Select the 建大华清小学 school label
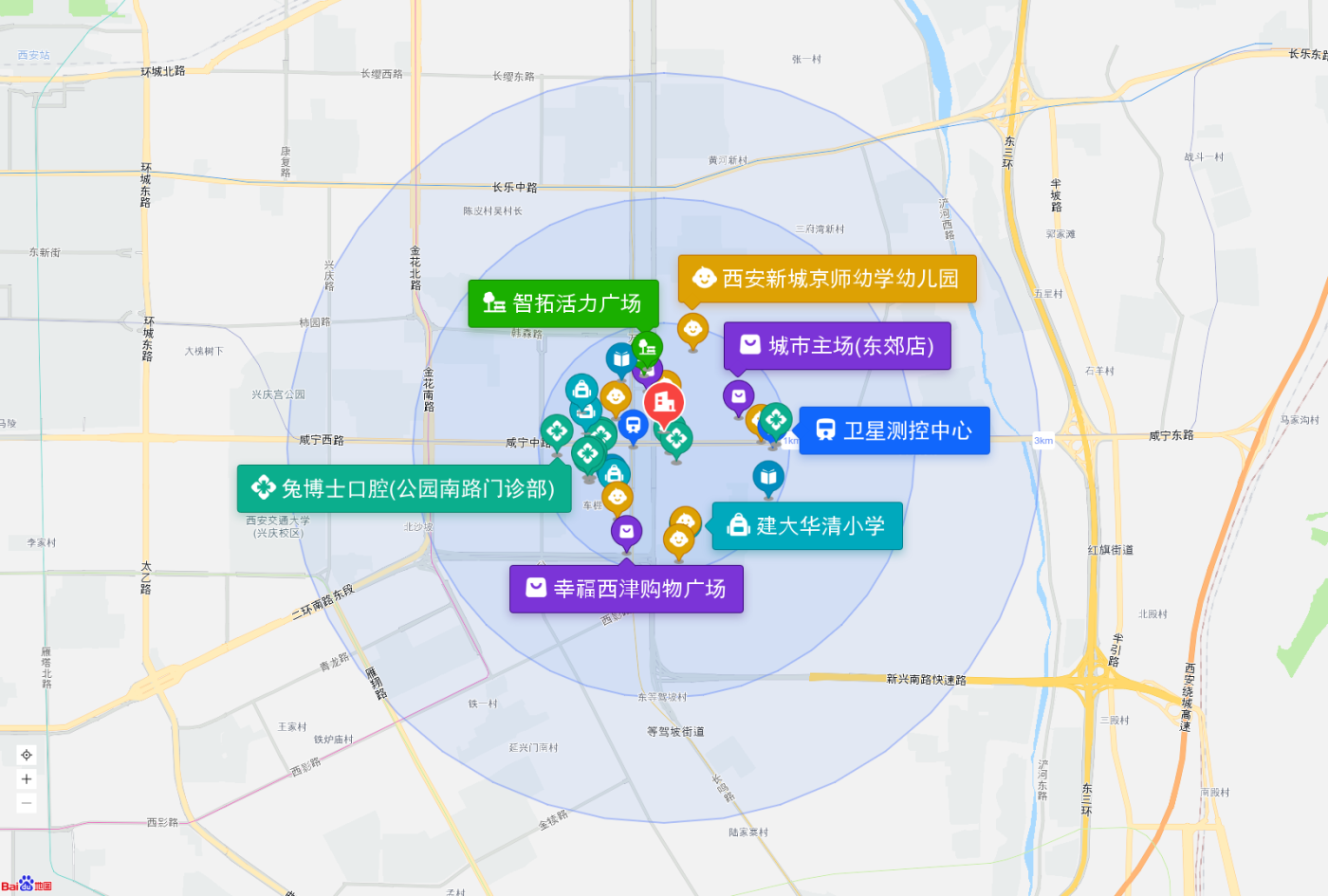 point(807,525)
